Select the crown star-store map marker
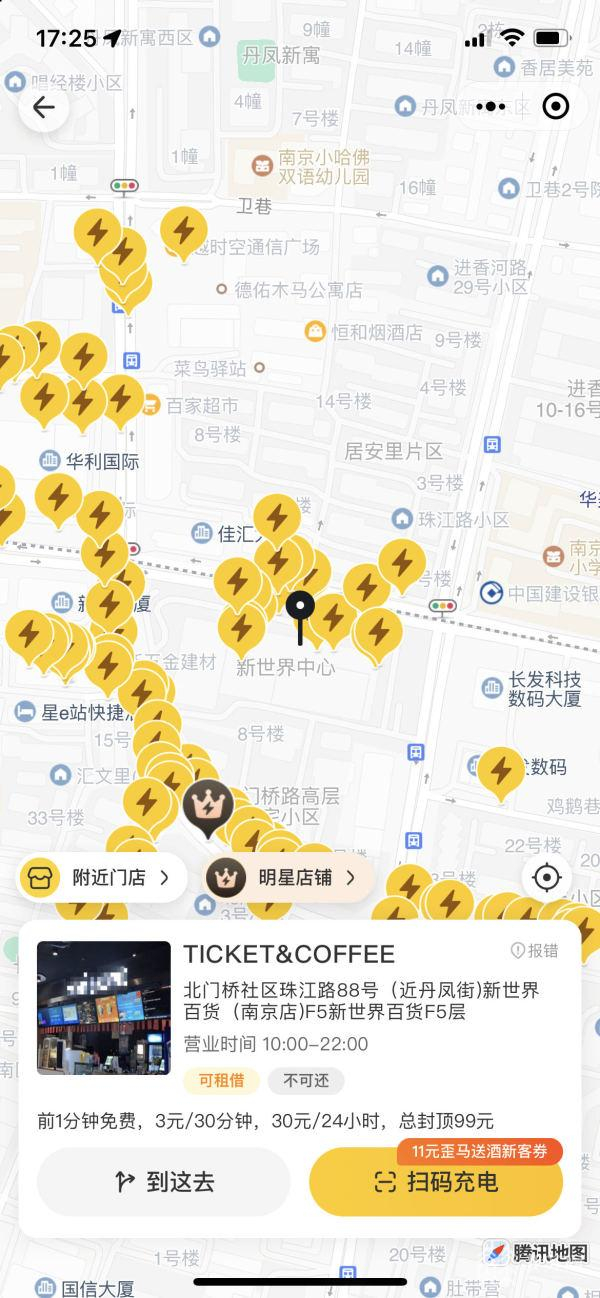The image size is (600, 1298). 208,806
